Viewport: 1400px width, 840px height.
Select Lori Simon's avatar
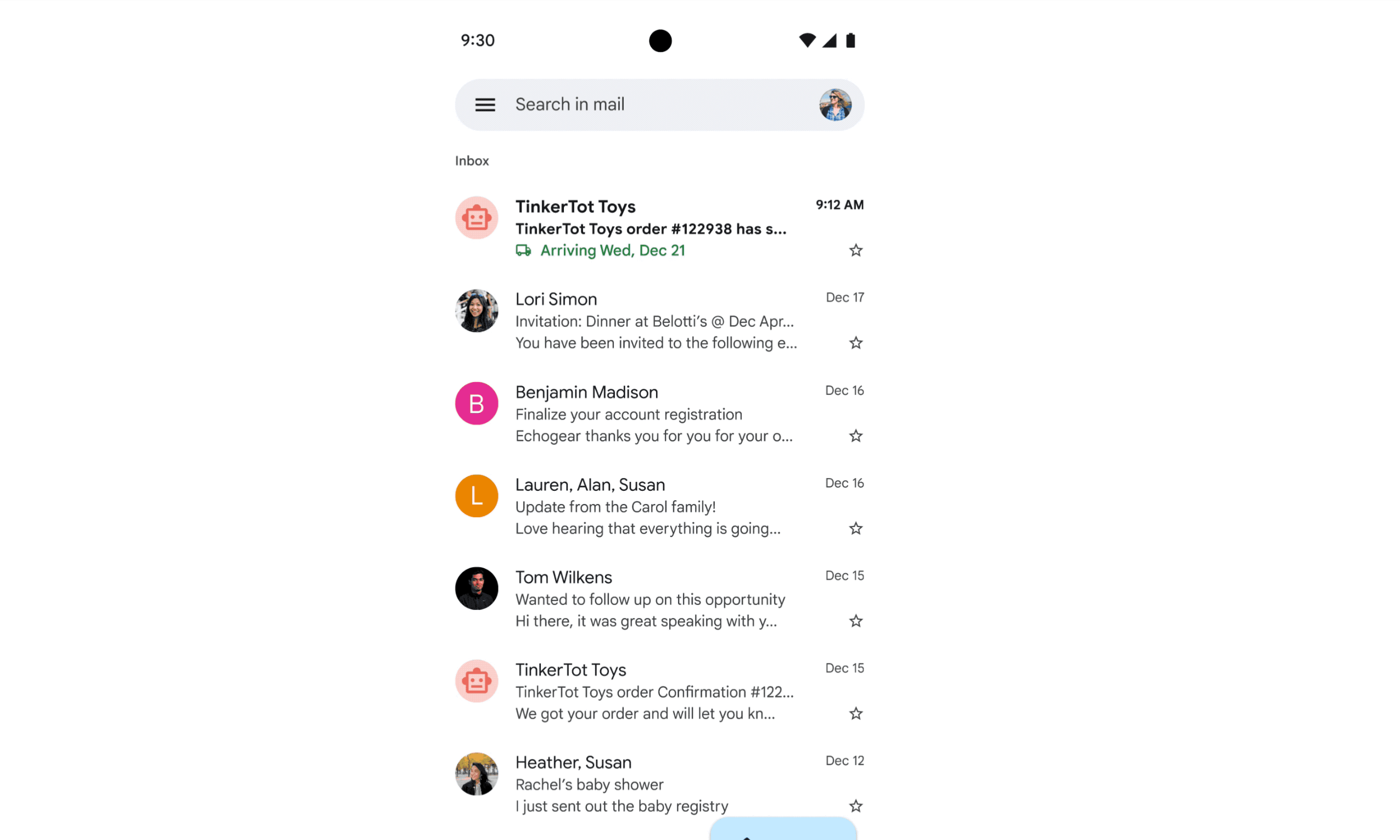[477, 311]
